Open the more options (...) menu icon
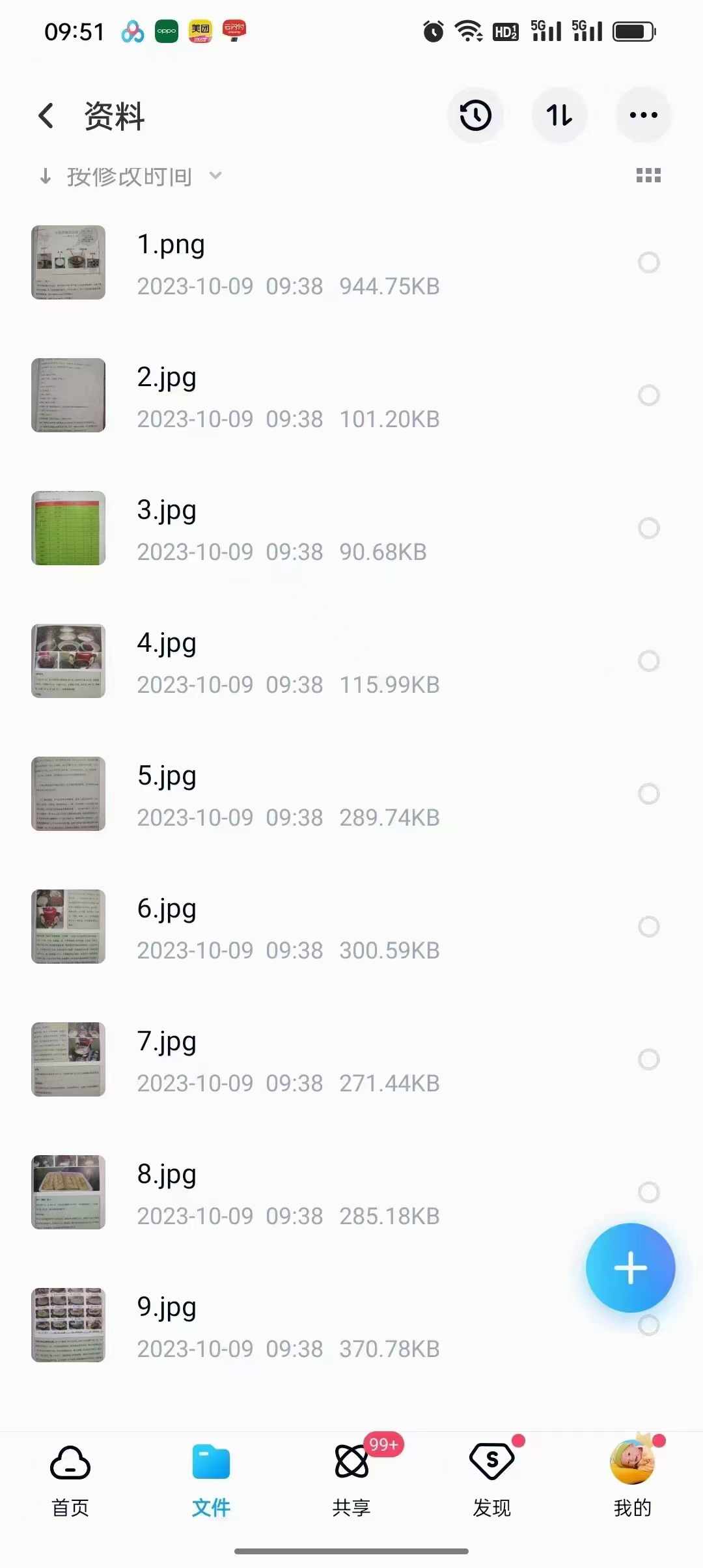The width and height of the screenshot is (703, 1568). pos(643,115)
